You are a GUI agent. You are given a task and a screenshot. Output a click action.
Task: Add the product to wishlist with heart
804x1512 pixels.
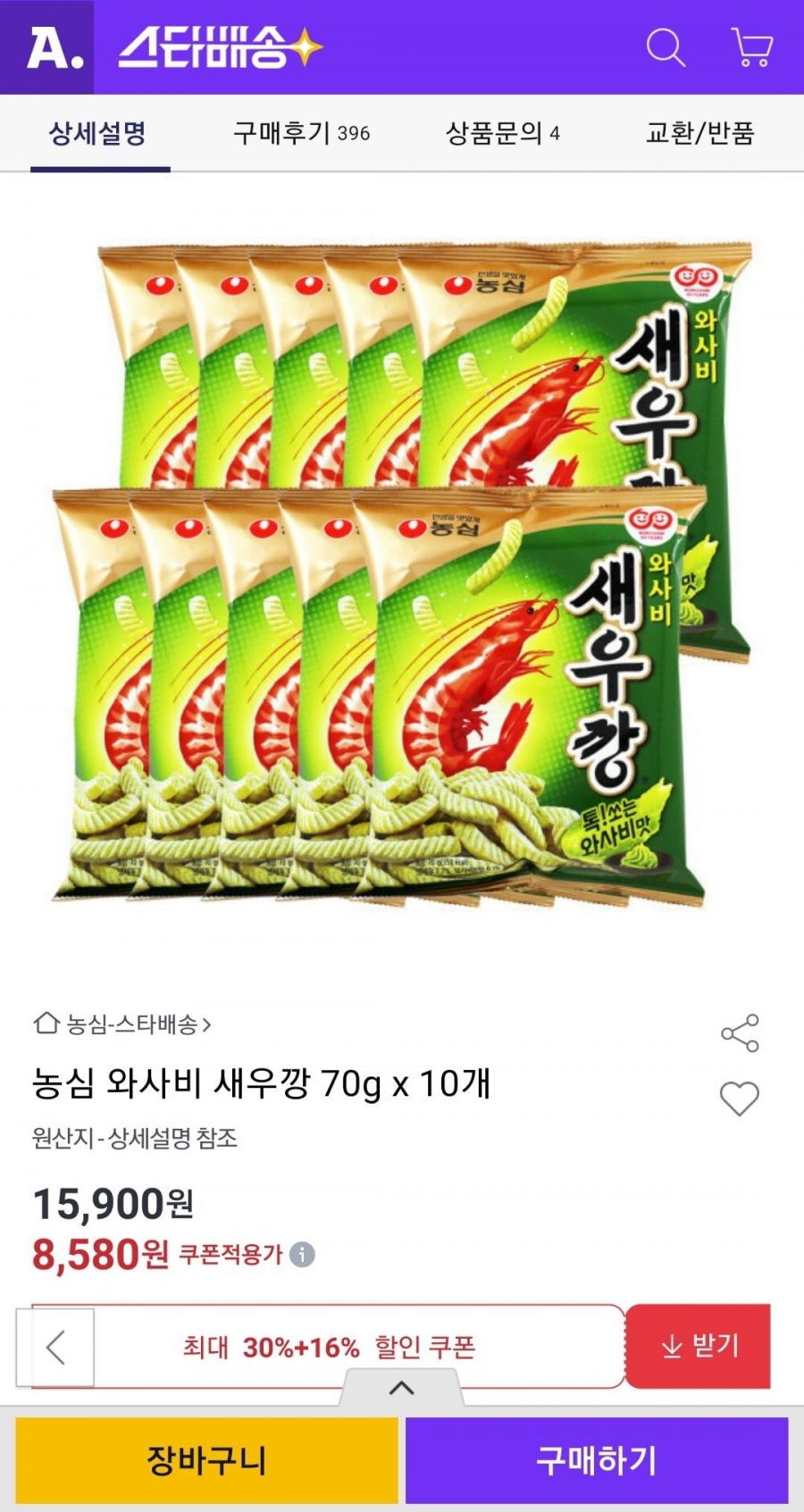(740, 1098)
